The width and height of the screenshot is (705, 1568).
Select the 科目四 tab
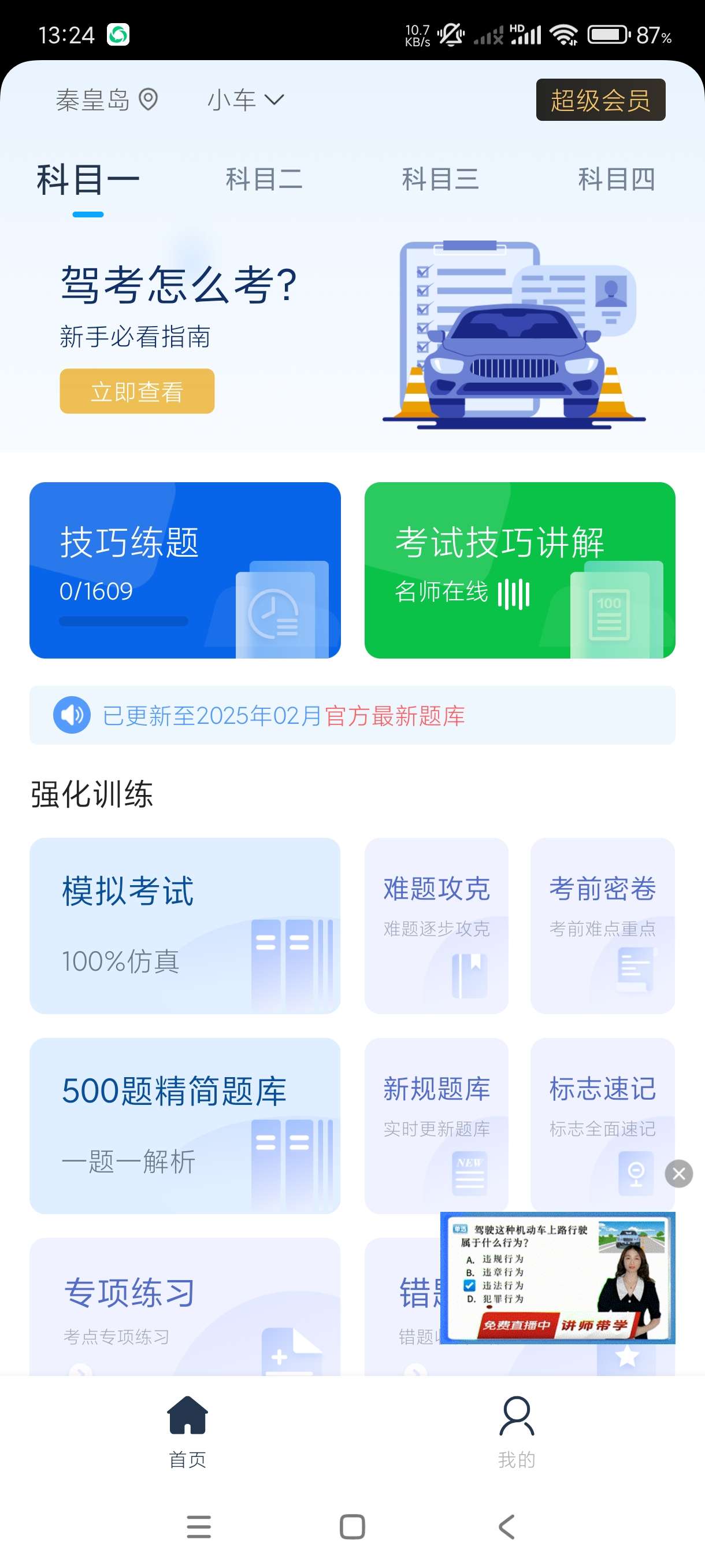point(615,180)
